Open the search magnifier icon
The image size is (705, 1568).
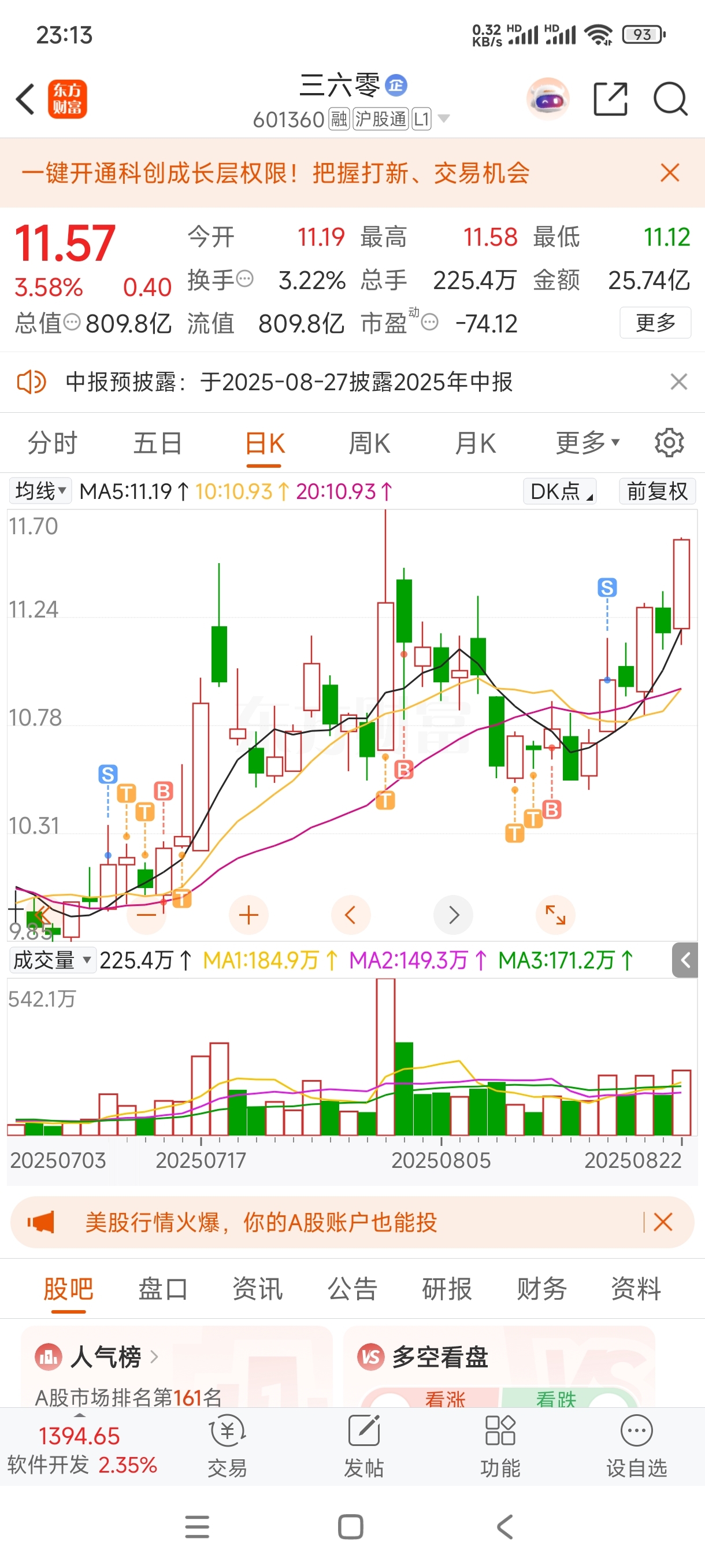(670, 99)
